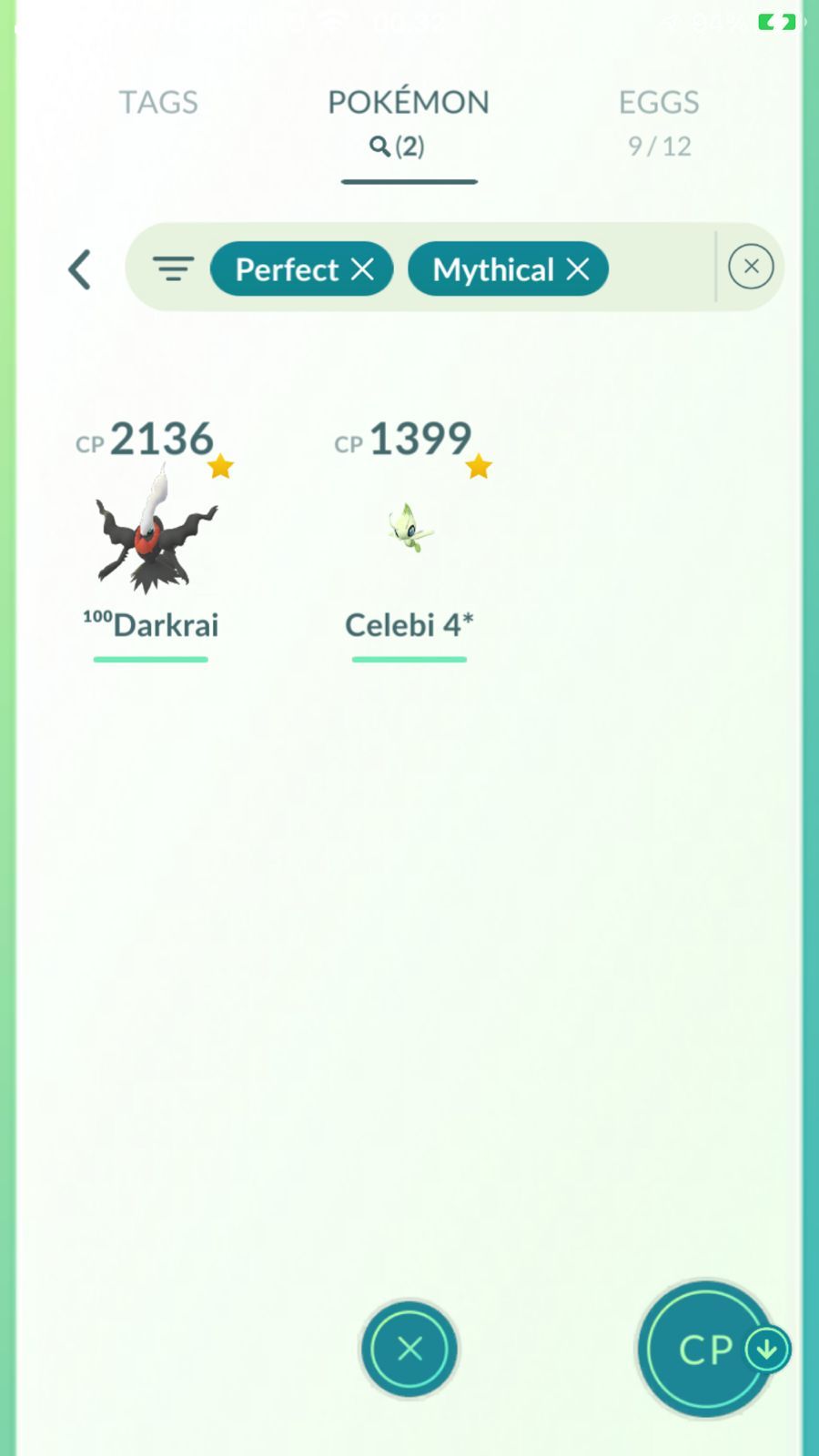Image resolution: width=819 pixels, height=1456 pixels.
Task: Open the filter options icon
Action: [x=173, y=268]
